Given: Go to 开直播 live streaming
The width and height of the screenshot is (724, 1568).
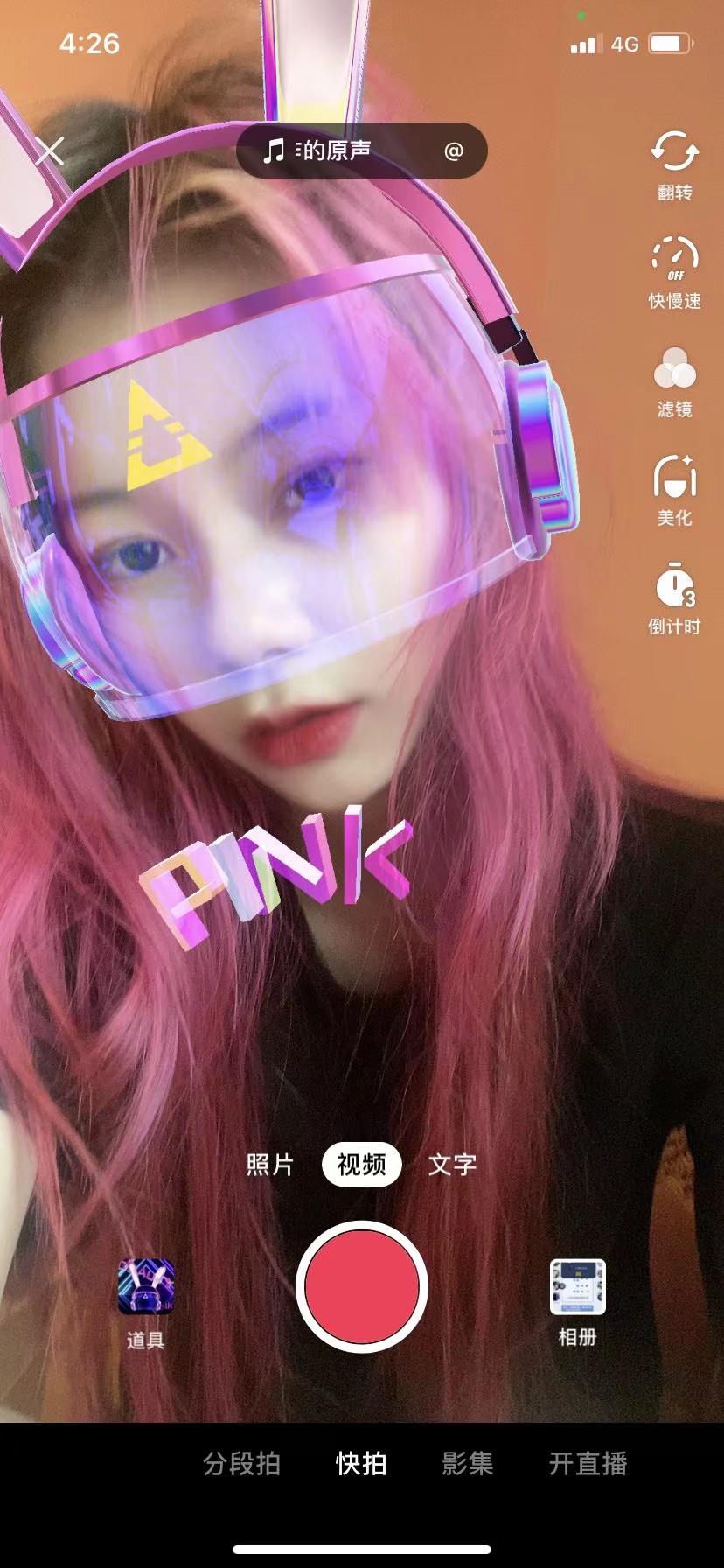Looking at the screenshot, I should [588, 1463].
